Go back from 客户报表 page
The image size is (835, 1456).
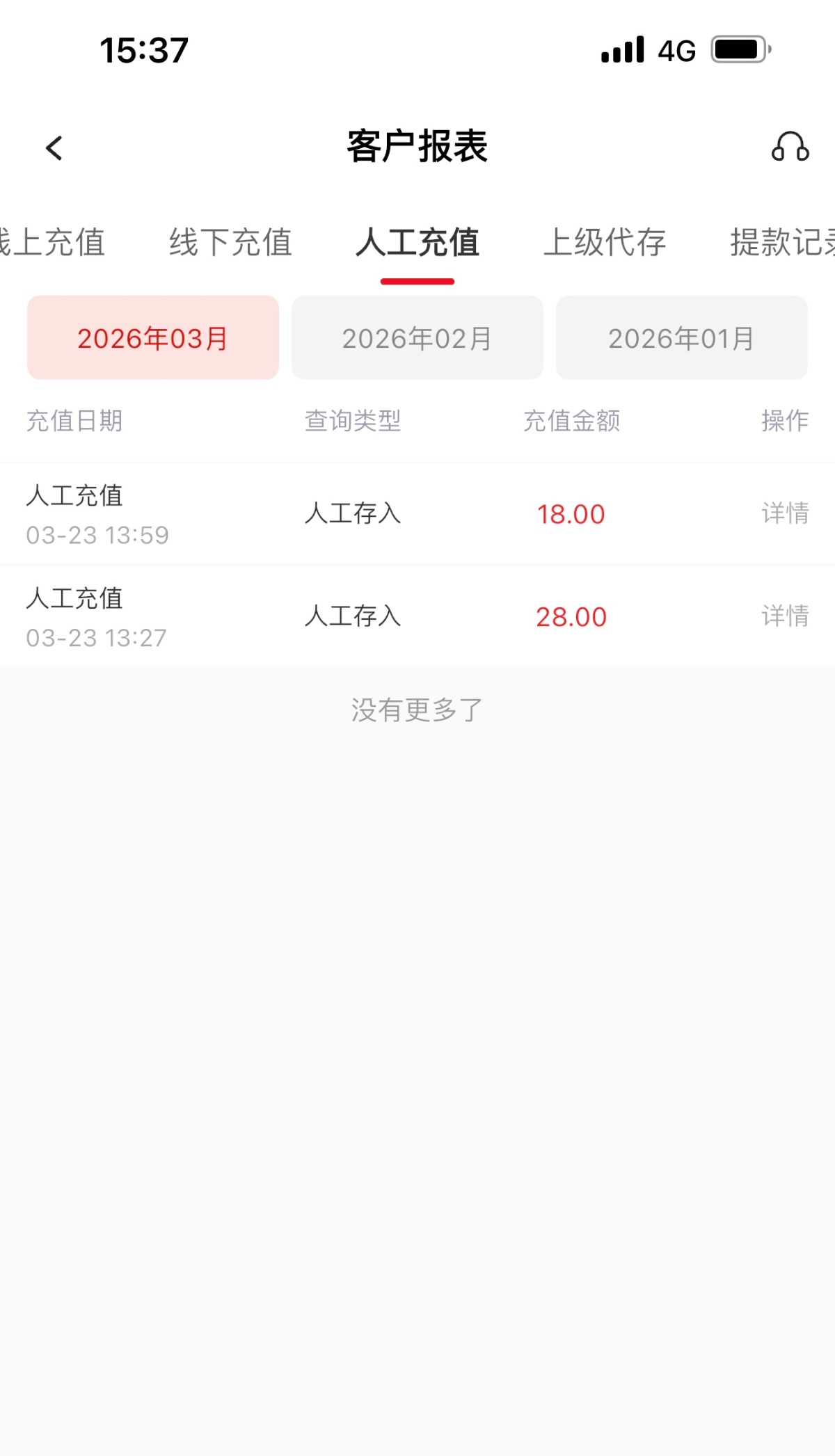(x=54, y=147)
